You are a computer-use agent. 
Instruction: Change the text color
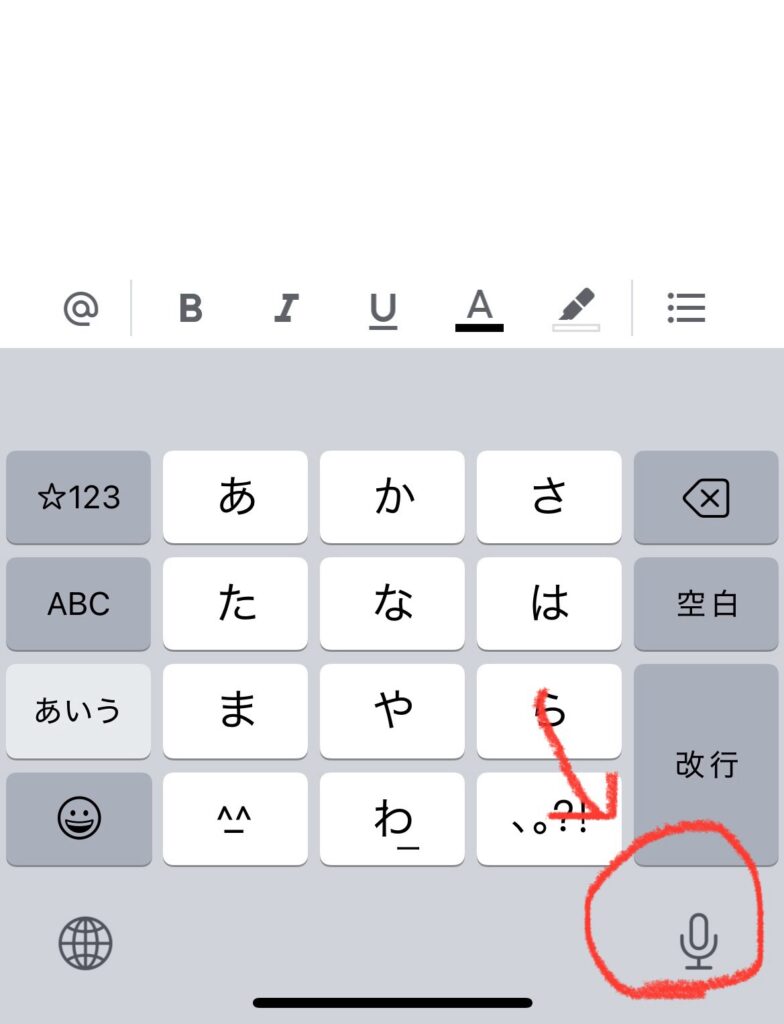click(480, 309)
